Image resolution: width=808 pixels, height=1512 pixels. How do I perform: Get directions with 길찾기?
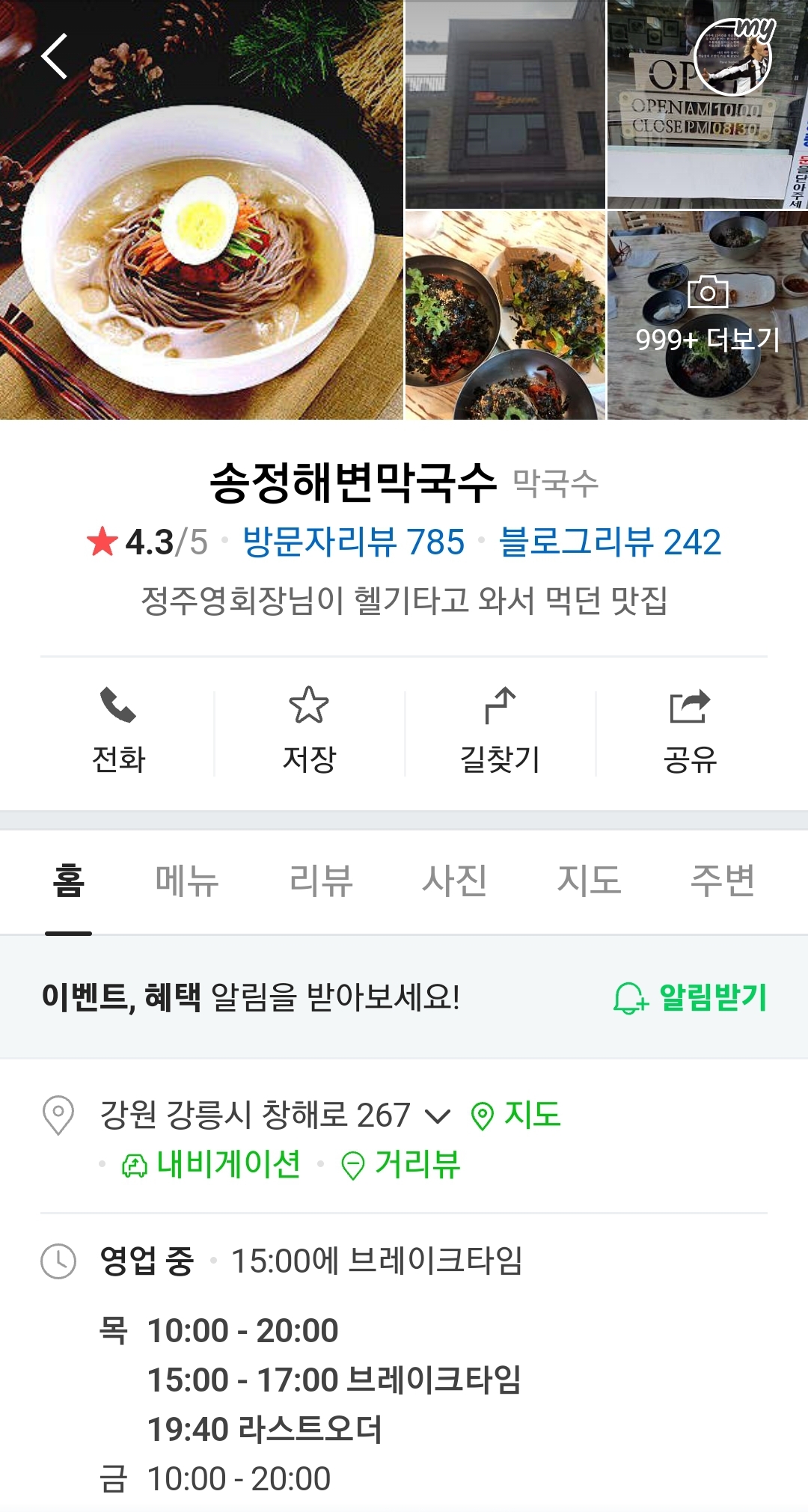coord(500,731)
